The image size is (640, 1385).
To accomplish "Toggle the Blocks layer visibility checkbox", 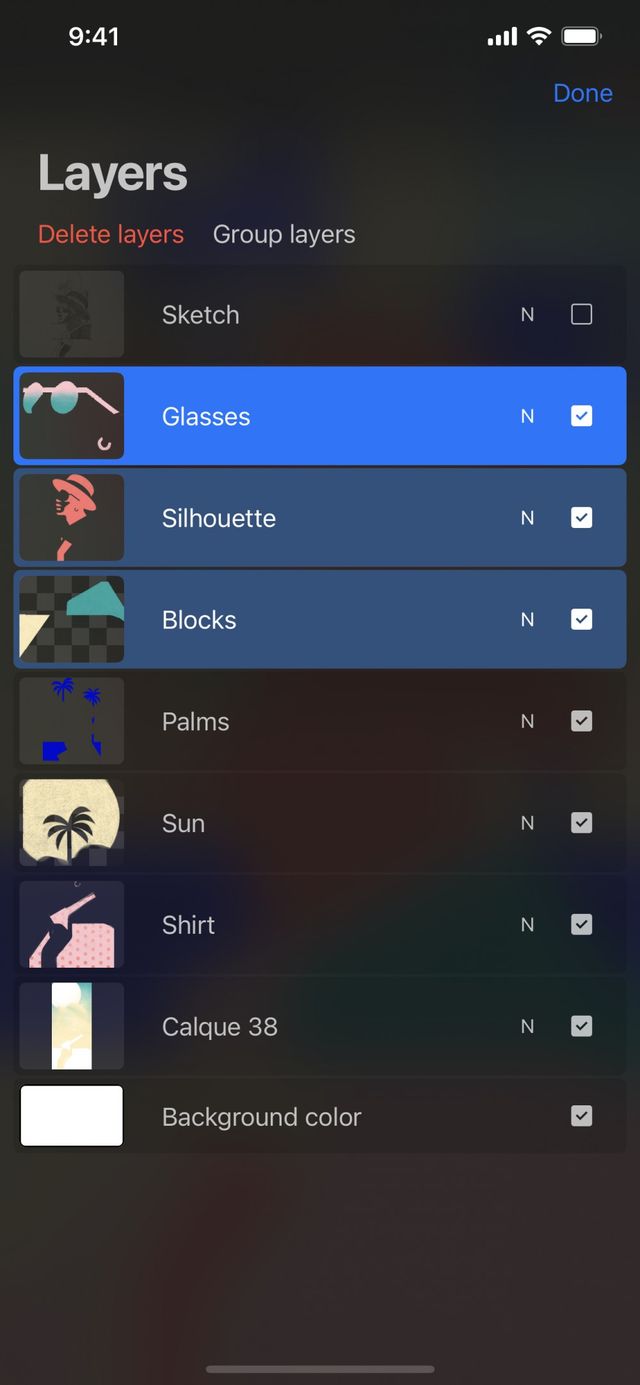I will pos(581,620).
